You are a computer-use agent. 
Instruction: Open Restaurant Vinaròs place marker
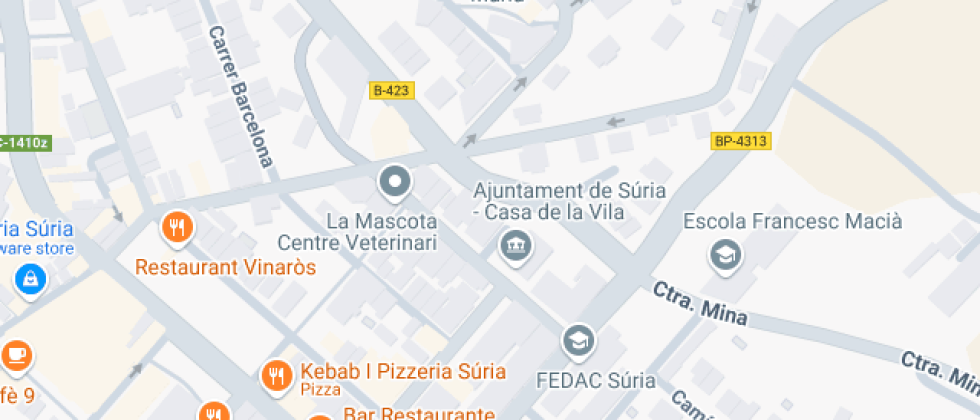tap(177, 229)
